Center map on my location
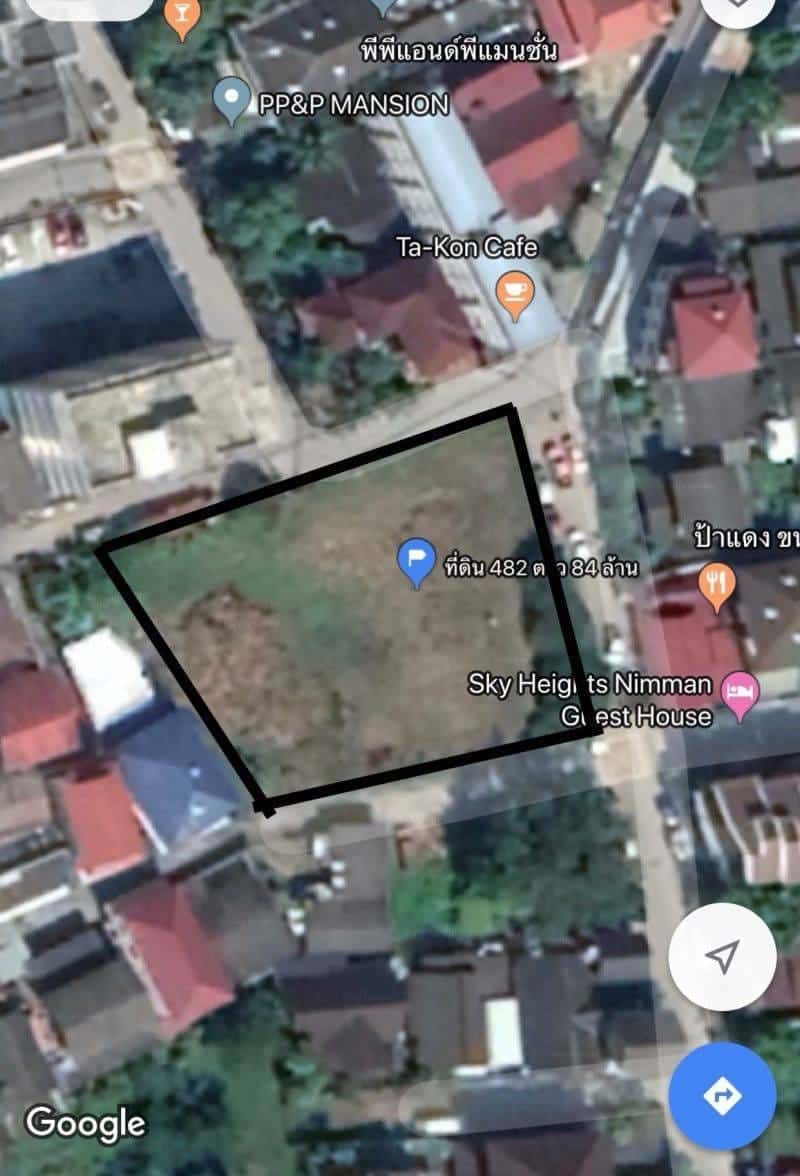The height and width of the screenshot is (1176, 800). pyautogui.click(x=721, y=957)
